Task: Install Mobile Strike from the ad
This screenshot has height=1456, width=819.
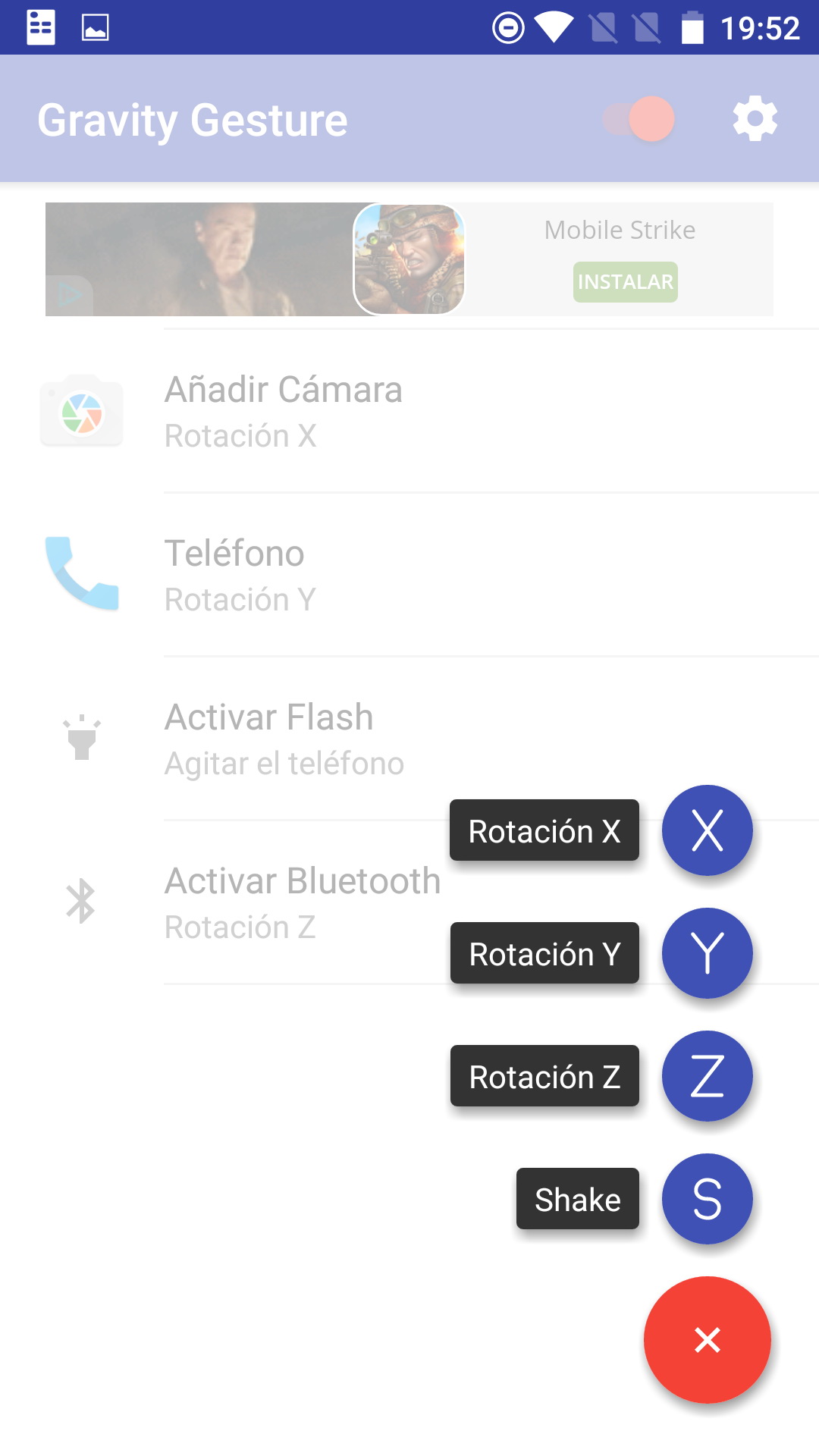Action: click(625, 282)
